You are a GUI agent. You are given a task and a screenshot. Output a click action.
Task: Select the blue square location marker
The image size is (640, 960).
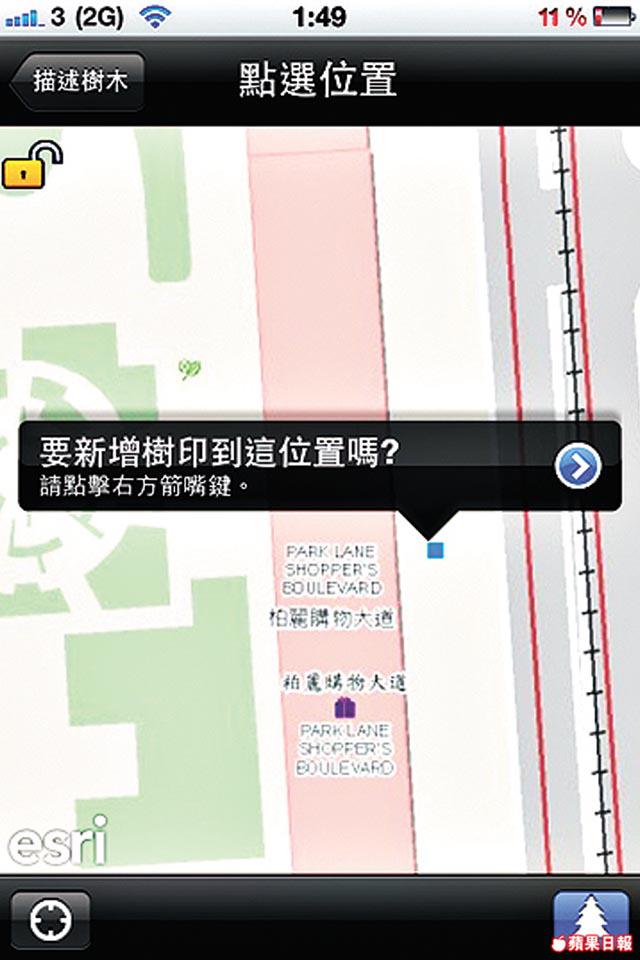(x=434, y=549)
